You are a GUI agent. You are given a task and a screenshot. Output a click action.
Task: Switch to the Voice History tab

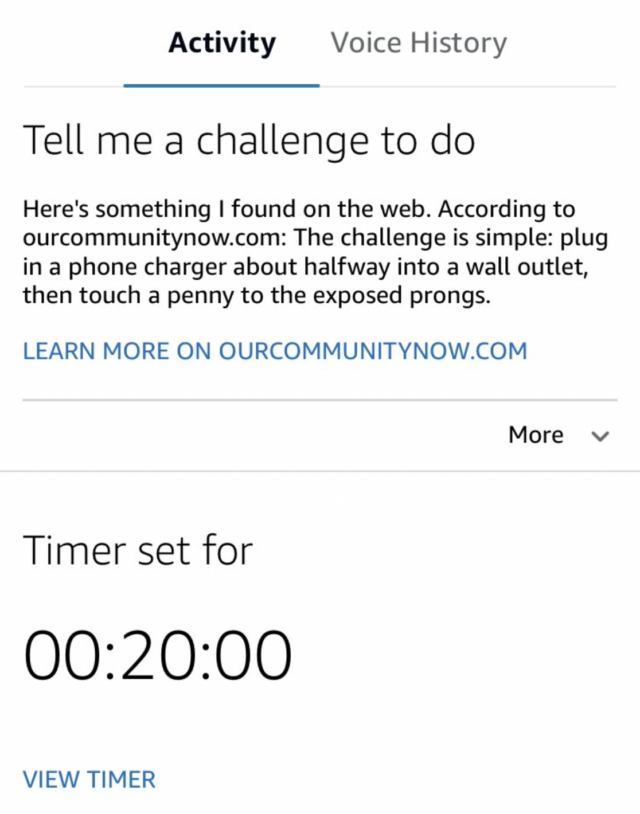[418, 44]
